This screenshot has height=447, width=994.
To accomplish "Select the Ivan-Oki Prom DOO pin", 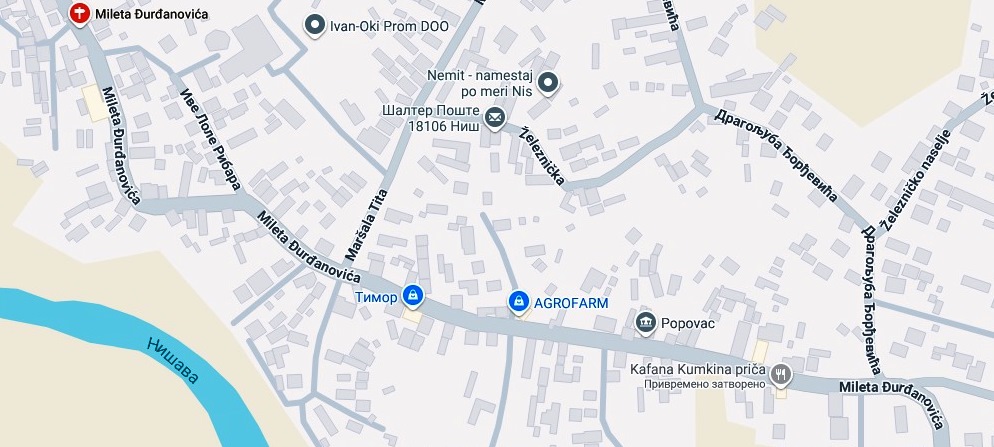I will [315, 25].
